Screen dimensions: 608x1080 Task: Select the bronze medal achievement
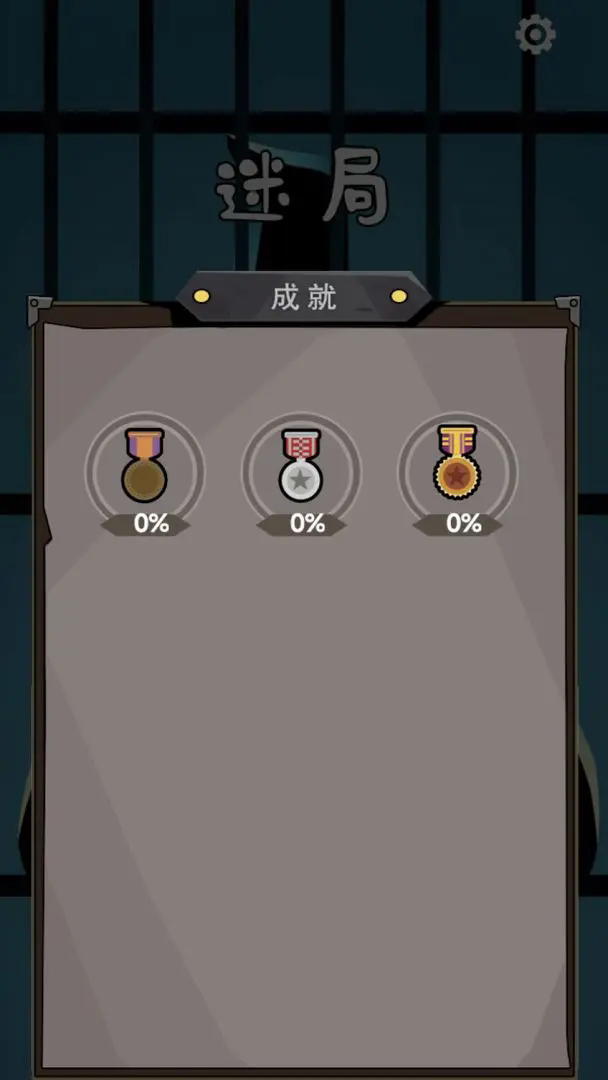tap(144, 468)
